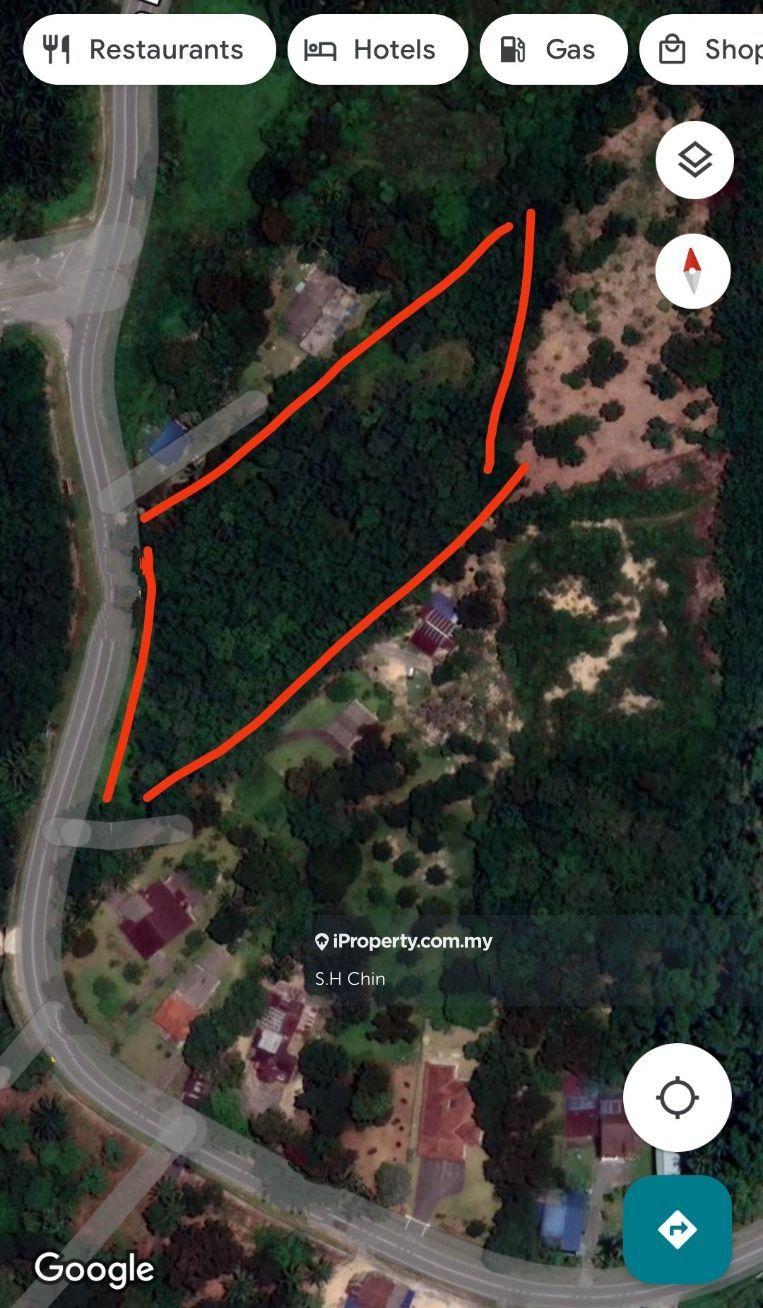Open the map layers selector
Image resolution: width=763 pixels, height=1308 pixels.
[x=694, y=160]
